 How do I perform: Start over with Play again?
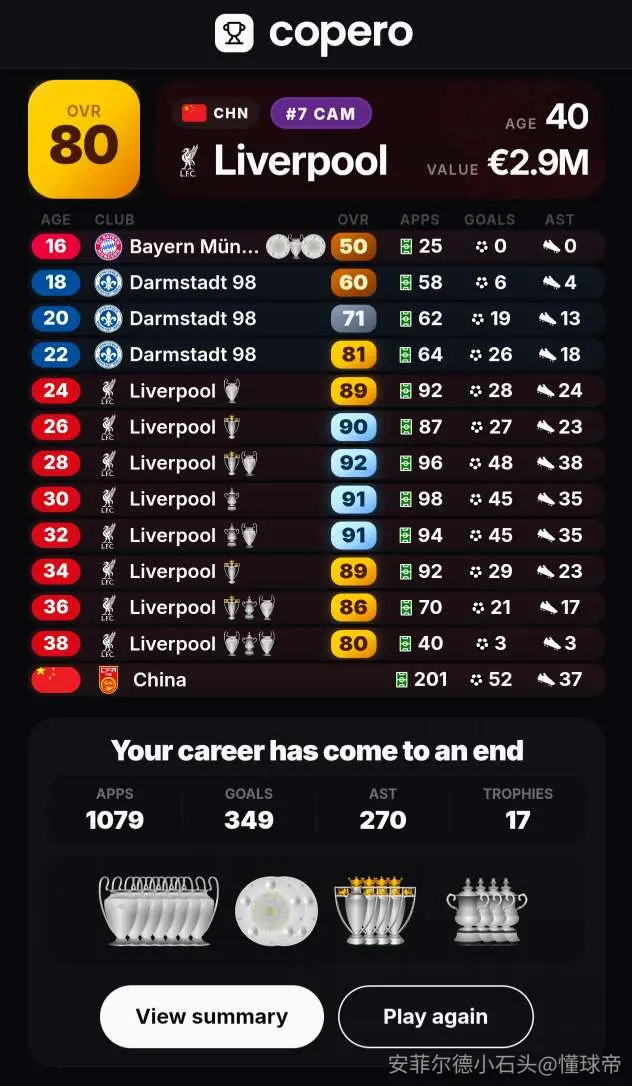click(x=435, y=1016)
